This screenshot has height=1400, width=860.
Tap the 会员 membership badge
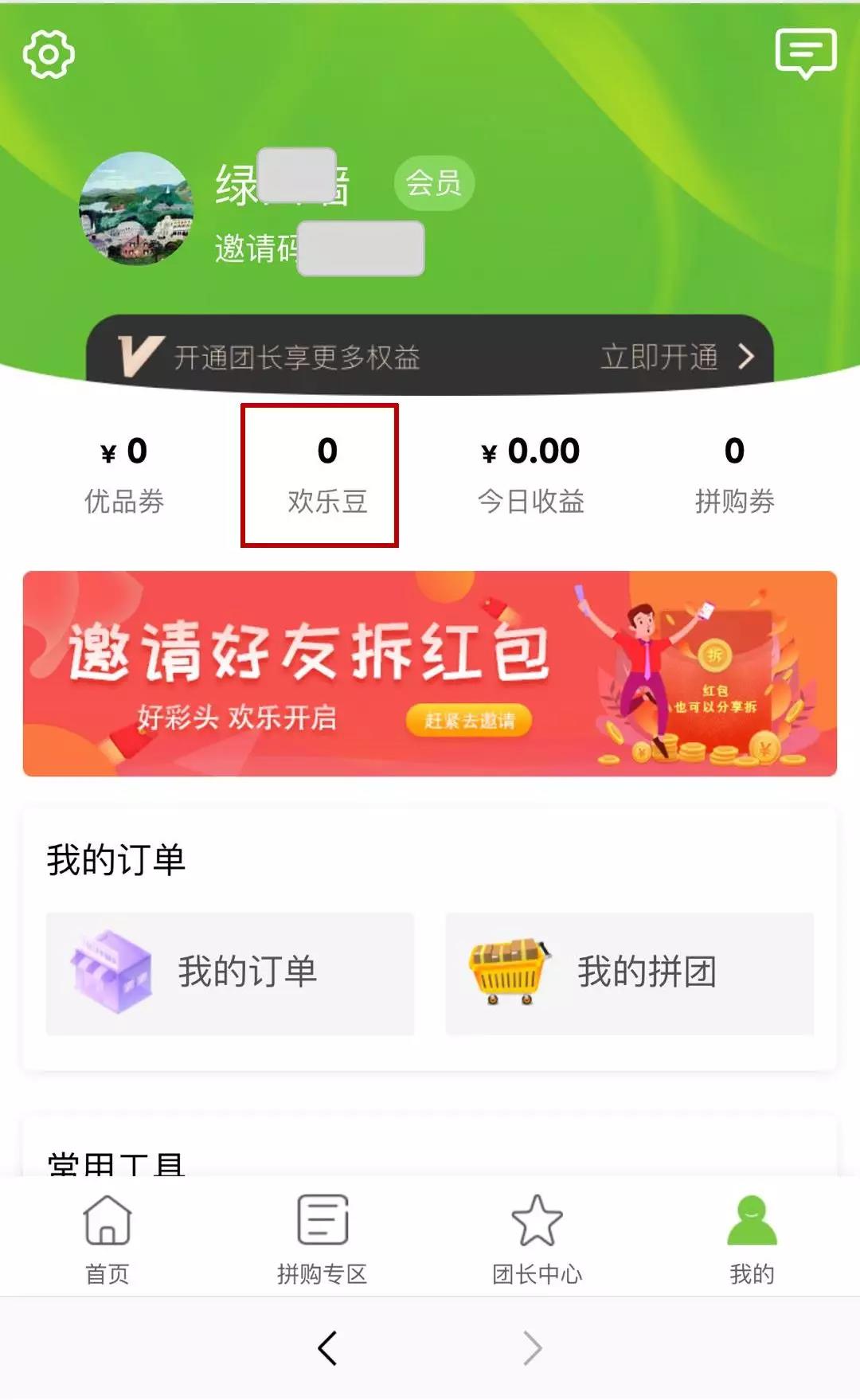tap(434, 183)
